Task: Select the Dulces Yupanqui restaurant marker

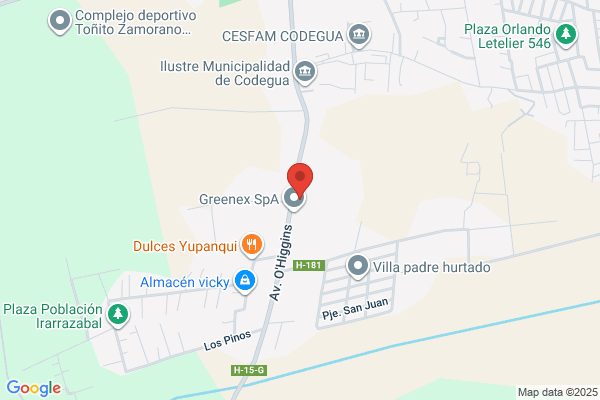Action: [252, 245]
